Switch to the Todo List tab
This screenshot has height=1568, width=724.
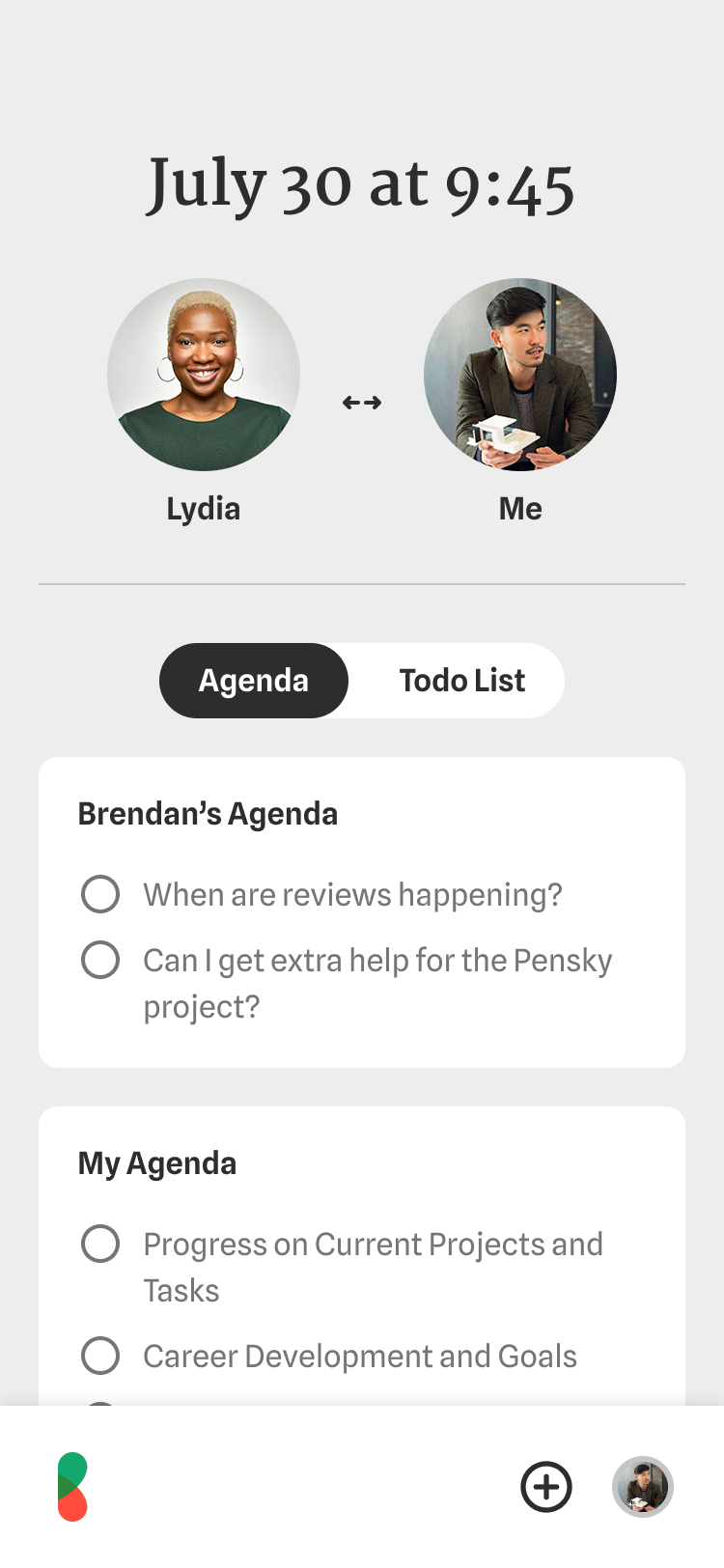pos(461,681)
